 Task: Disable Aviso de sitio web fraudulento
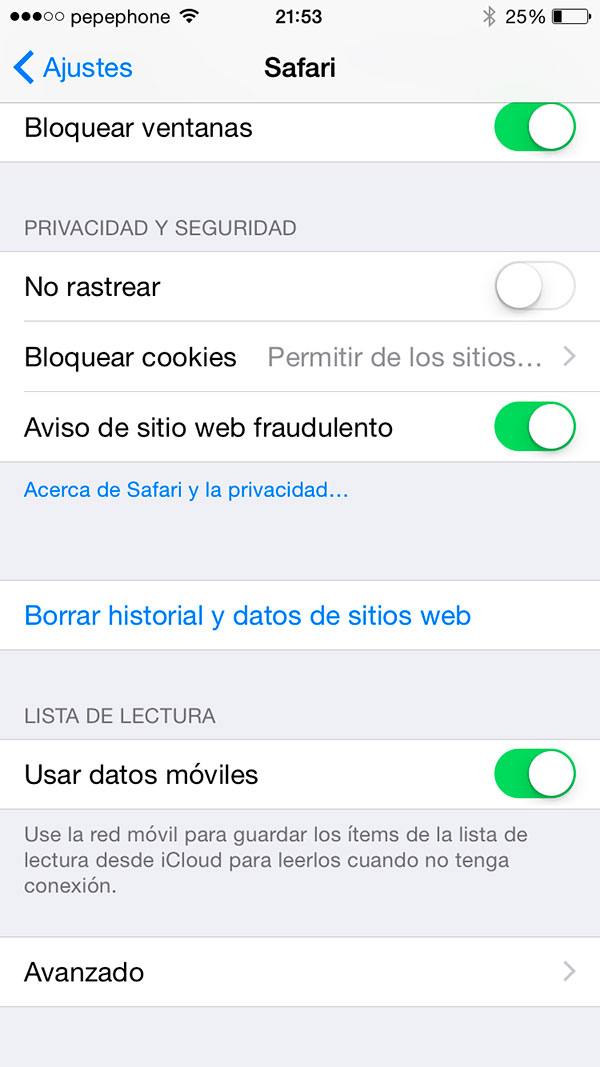535,427
